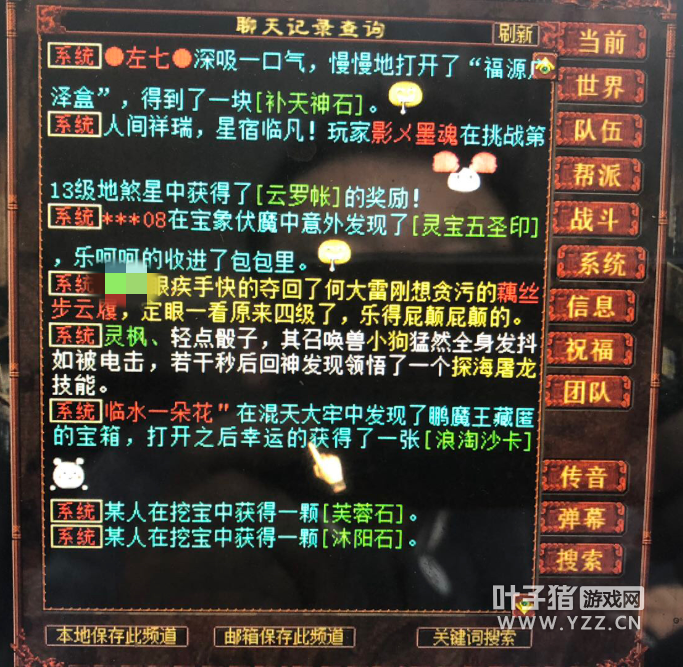Image resolution: width=683 pixels, height=667 pixels.
Task: Tap the 搜索 side button
Action: point(581,559)
